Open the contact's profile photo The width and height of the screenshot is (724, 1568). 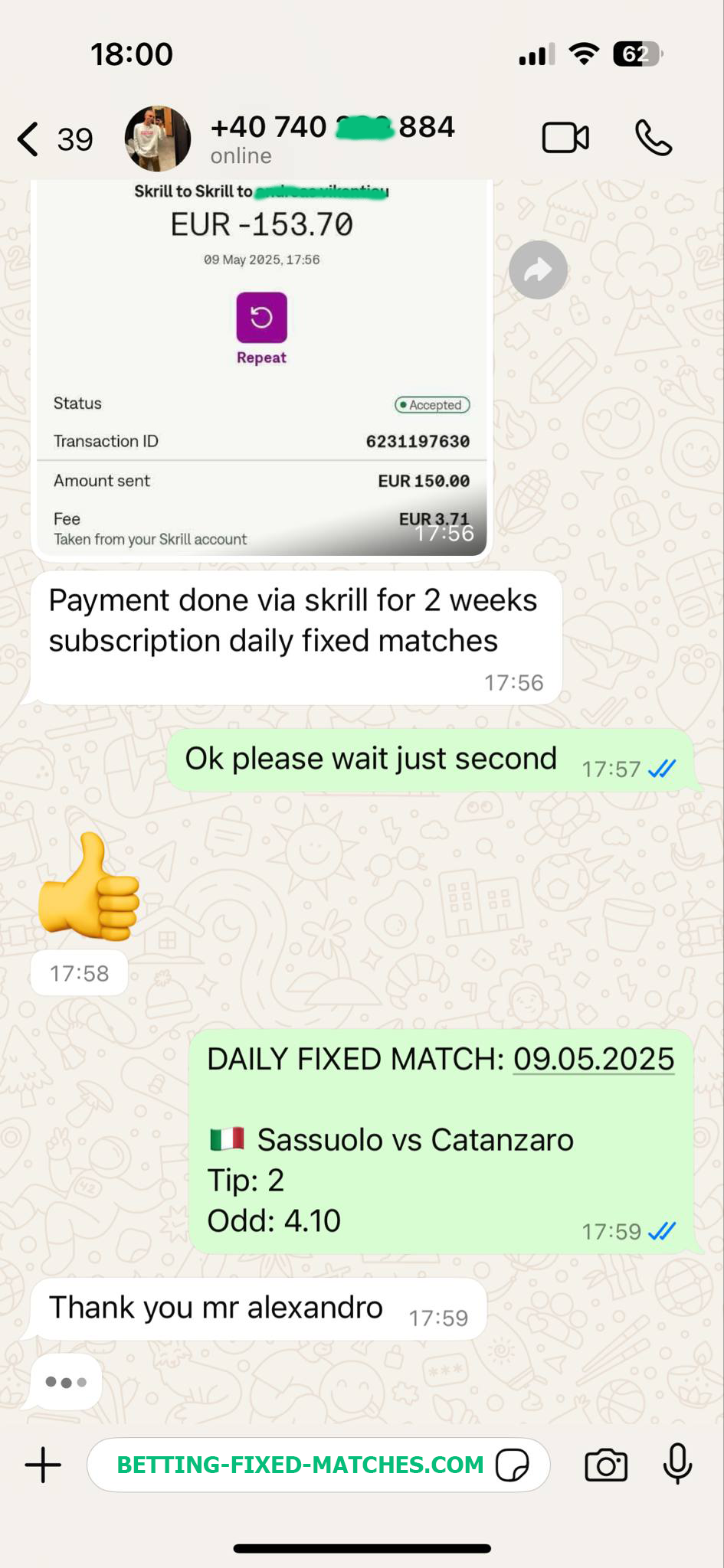158,139
